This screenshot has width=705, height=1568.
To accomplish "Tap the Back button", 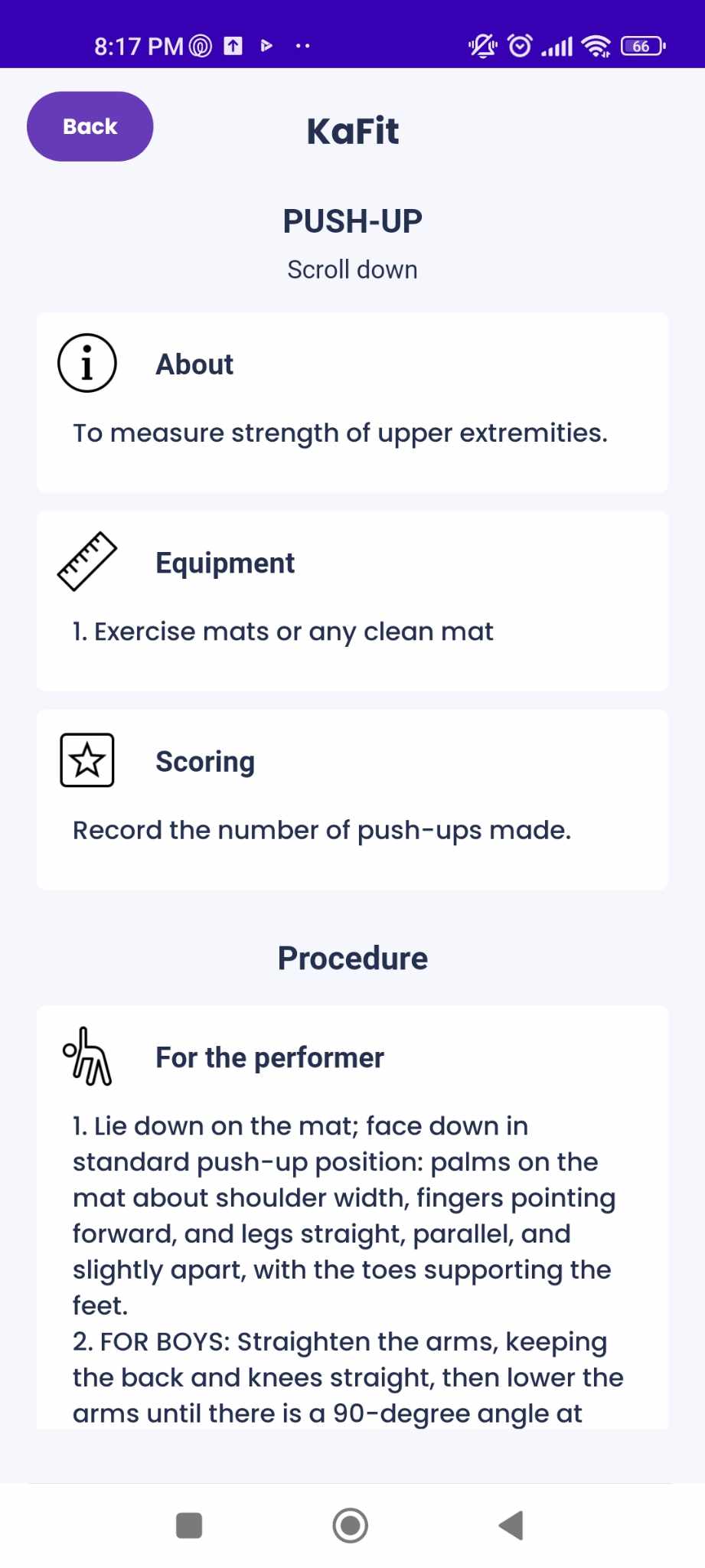I will (90, 126).
